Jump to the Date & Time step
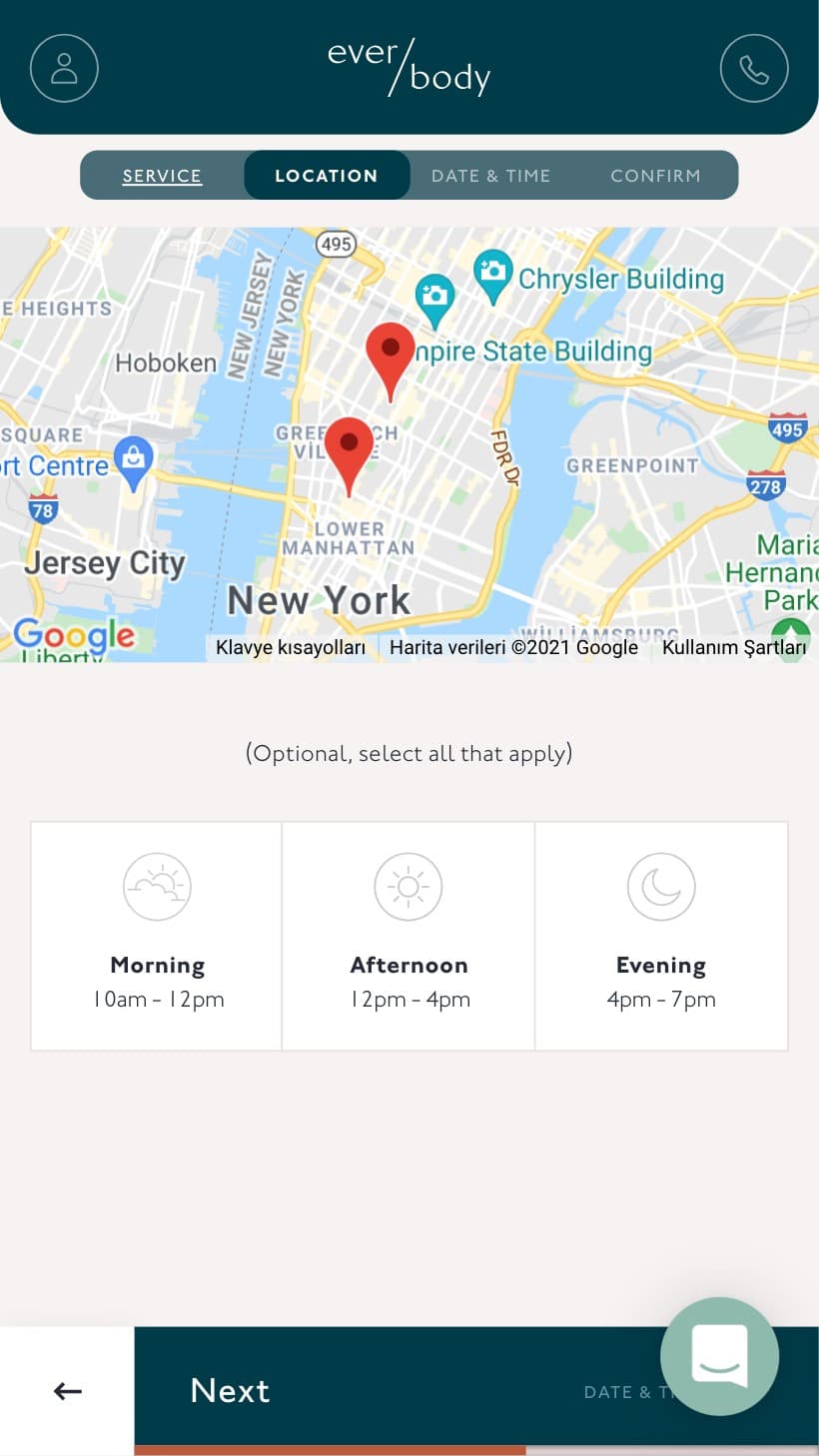This screenshot has width=819, height=1456. pyautogui.click(x=490, y=176)
